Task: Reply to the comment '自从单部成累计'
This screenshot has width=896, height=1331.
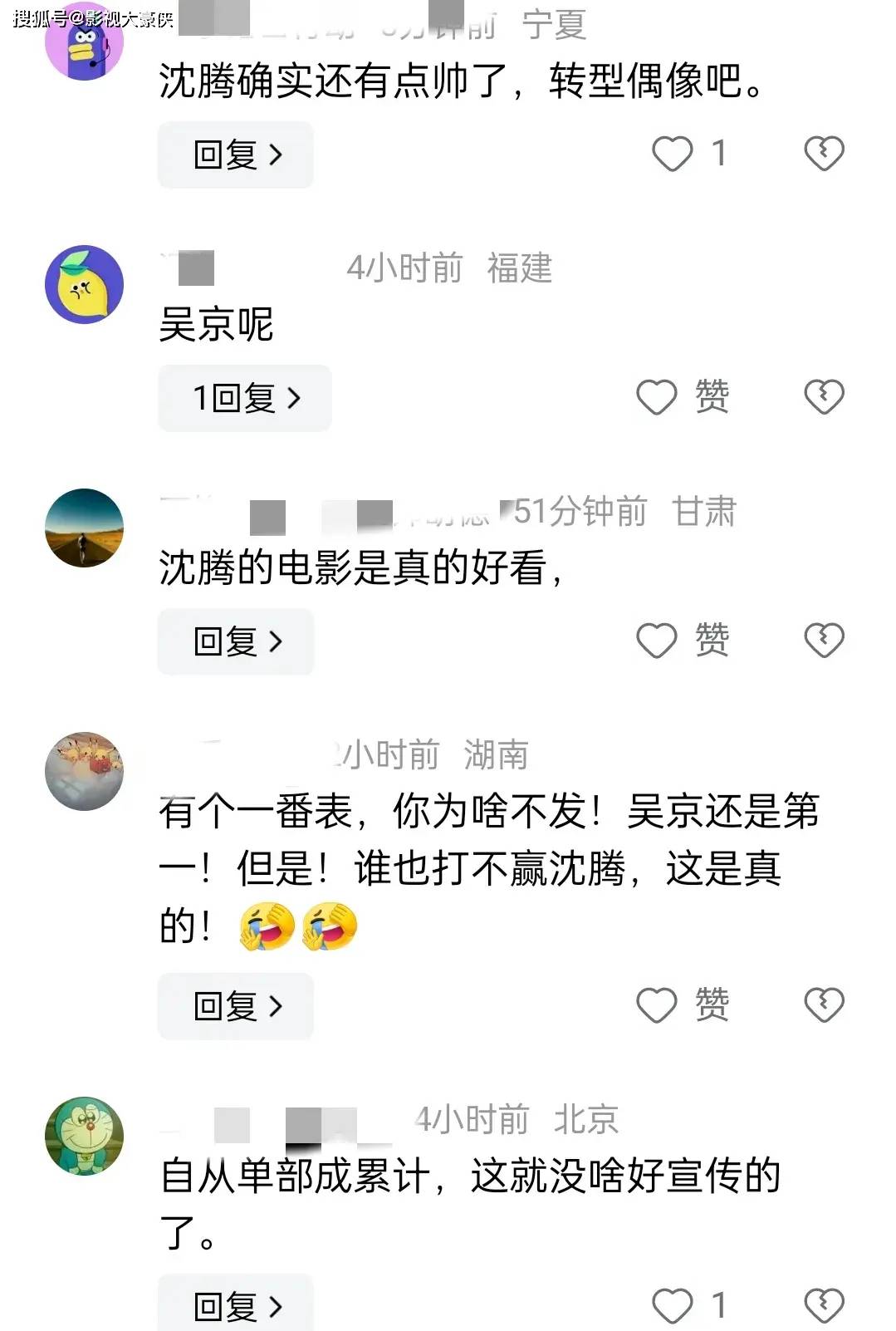Action: 236,1306
